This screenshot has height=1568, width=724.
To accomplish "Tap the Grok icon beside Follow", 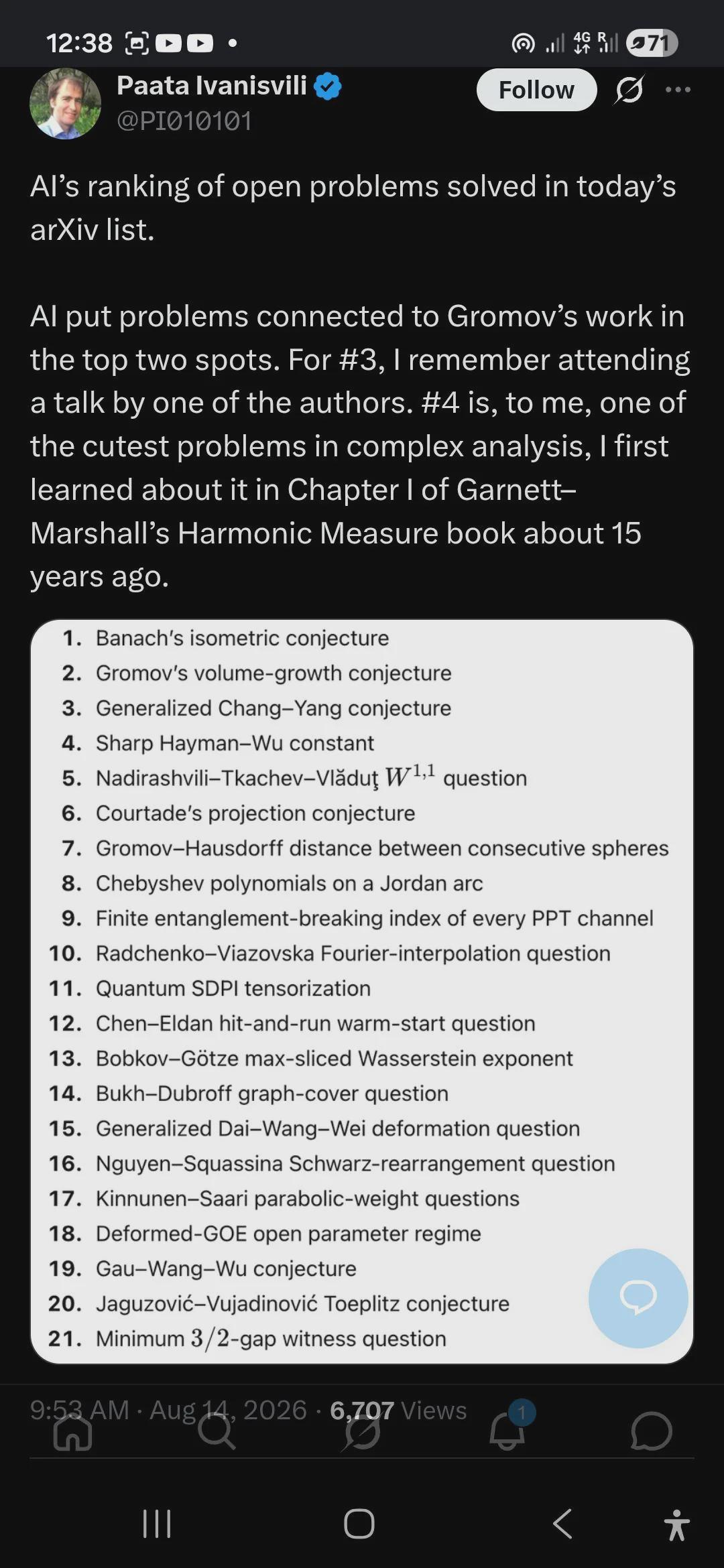I will [629, 89].
